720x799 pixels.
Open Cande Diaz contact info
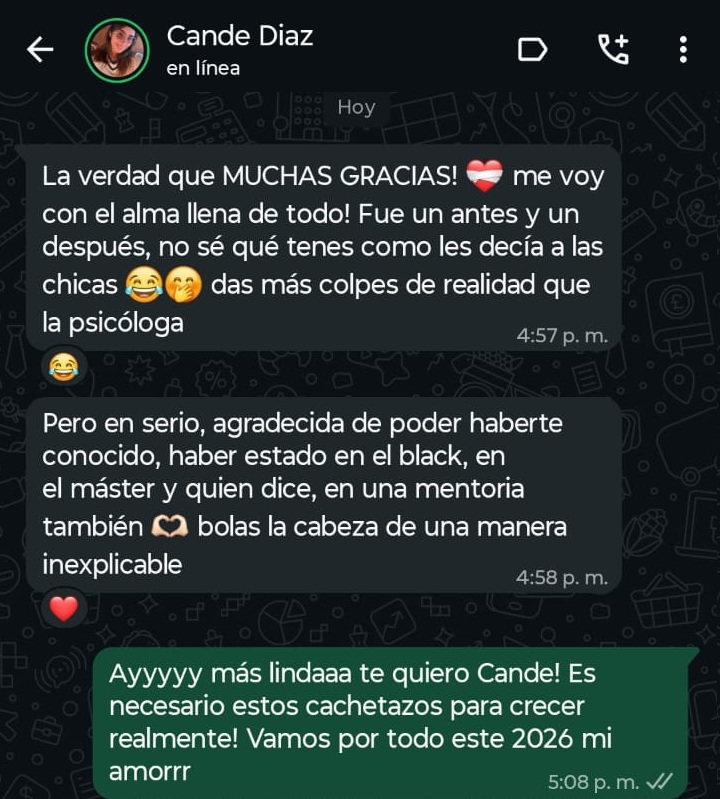[x=240, y=50]
